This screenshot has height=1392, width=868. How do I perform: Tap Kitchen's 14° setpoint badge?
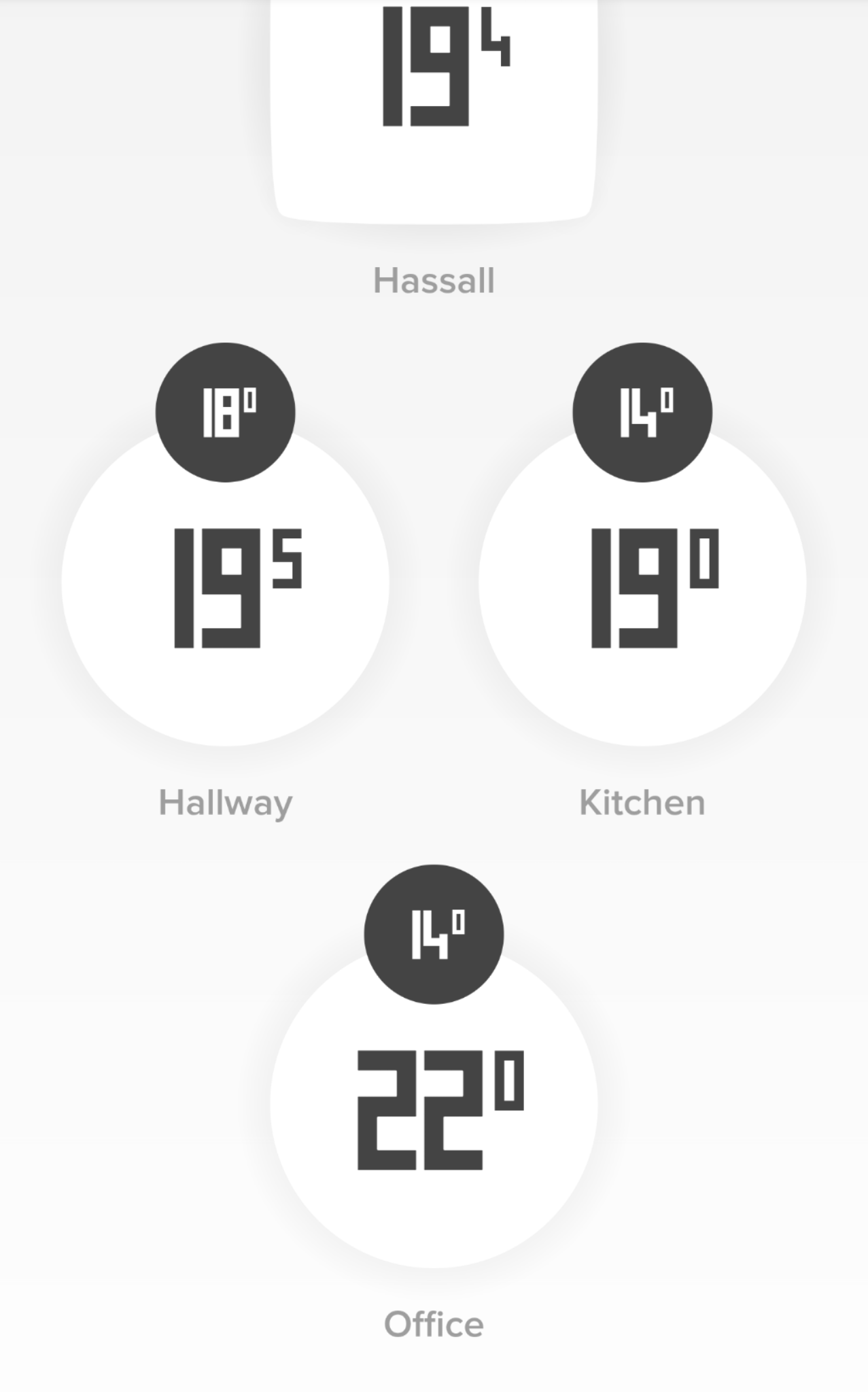[642, 413]
